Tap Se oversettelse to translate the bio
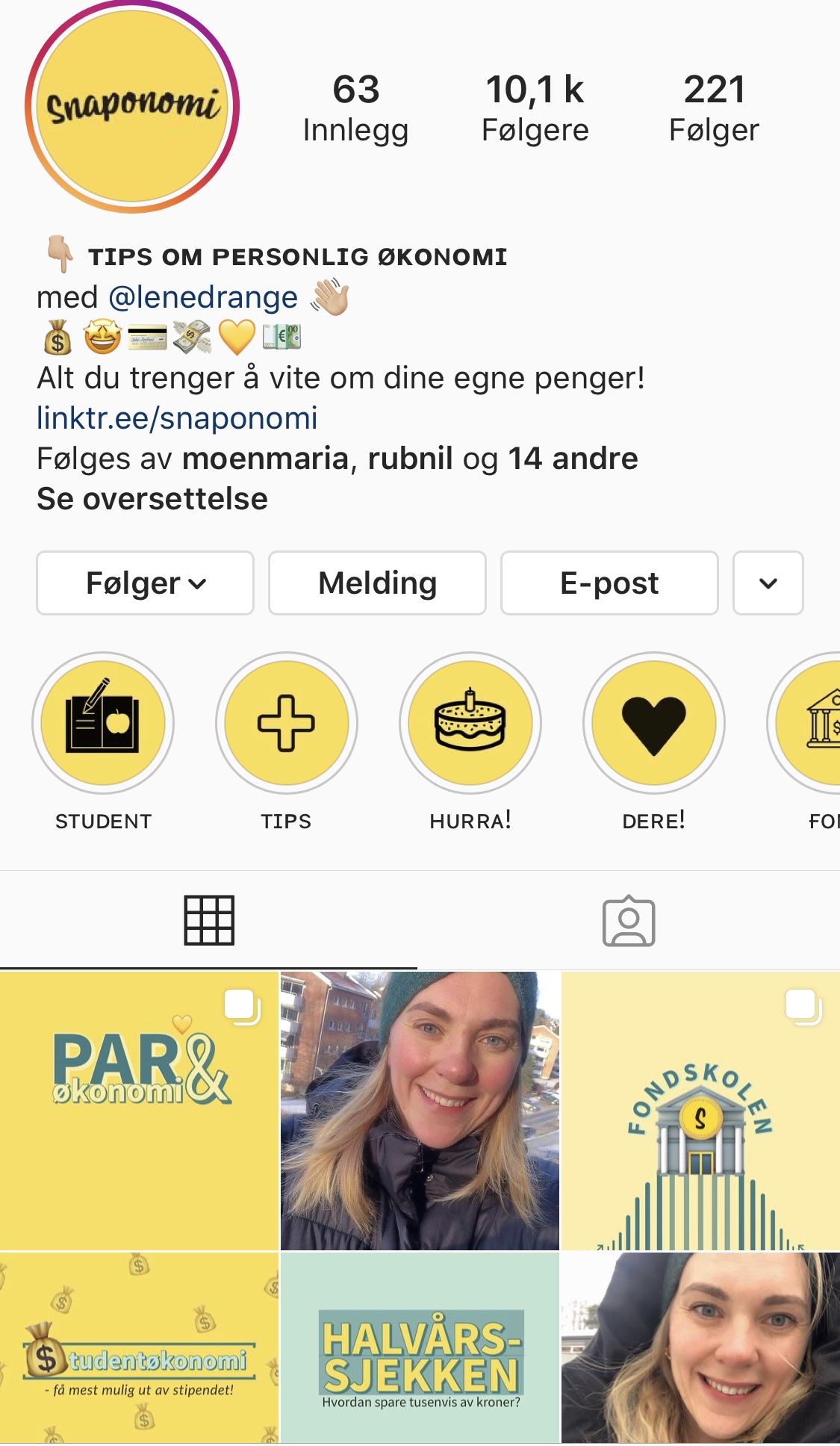 pyautogui.click(x=152, y=499)
